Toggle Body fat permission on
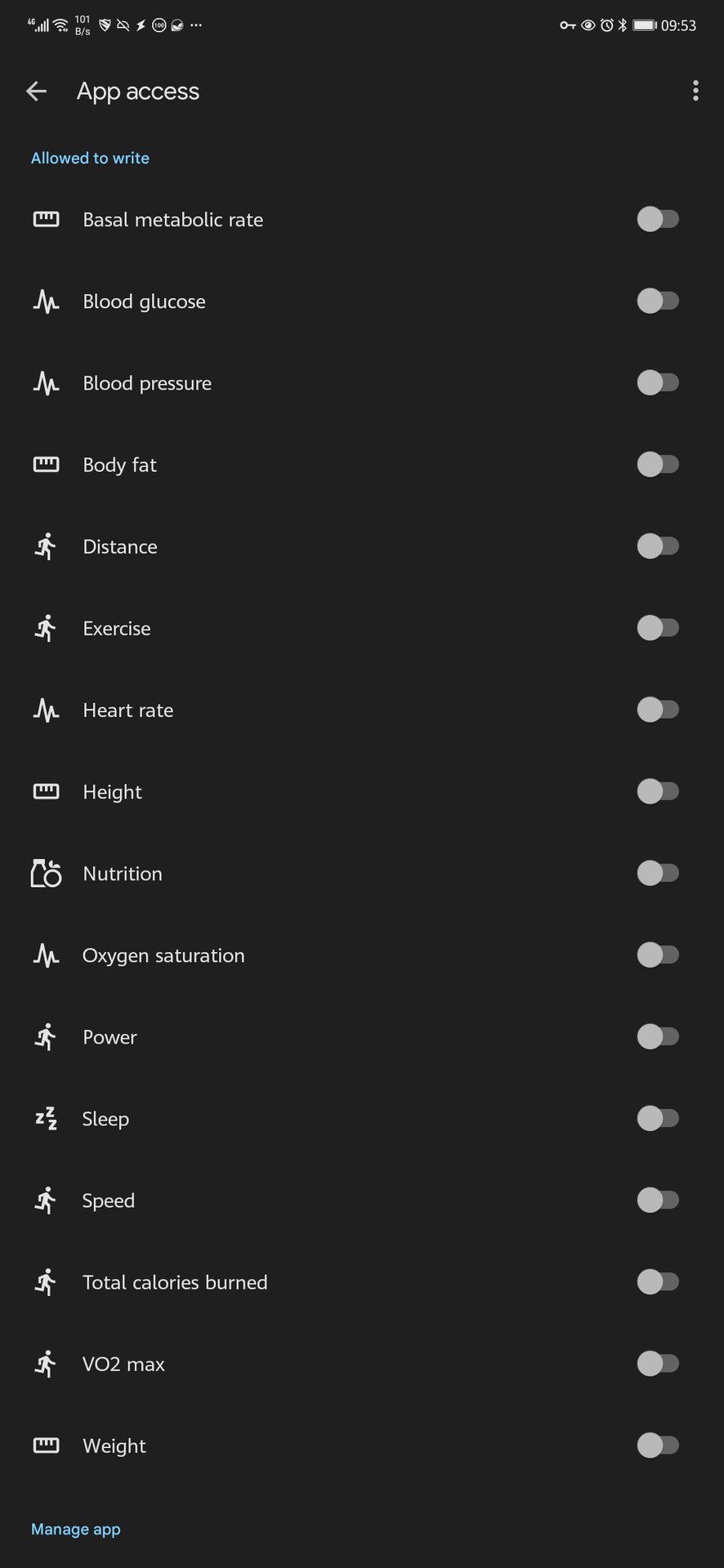Viewport: 724px width, 1568px height. [x=658, y=464]
